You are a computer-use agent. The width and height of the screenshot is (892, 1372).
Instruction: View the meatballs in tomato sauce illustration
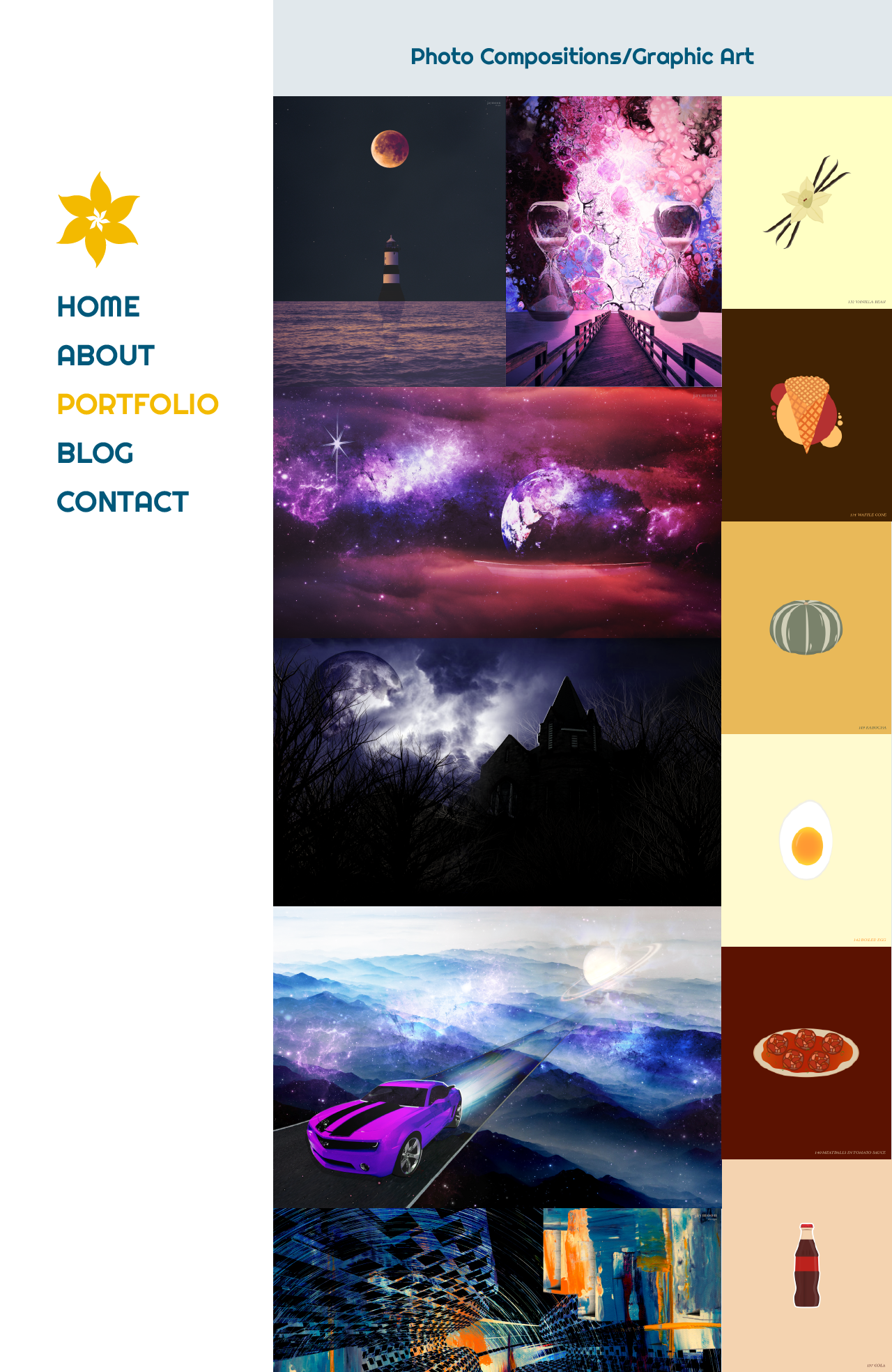pos(806,1053)
